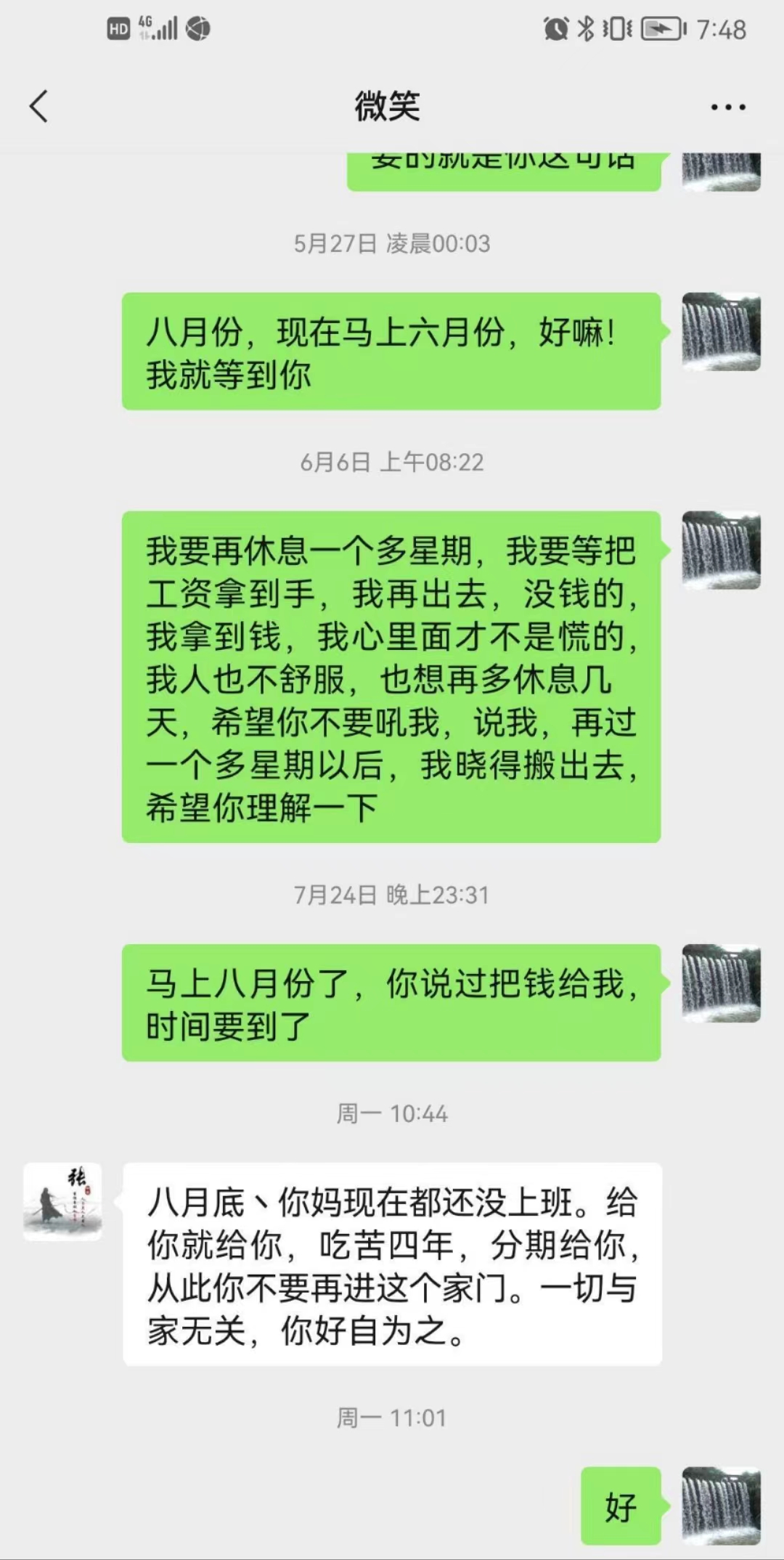This screenshot has height=1560, width=784.
Task: Tap the waterfall avatar beside the 八月份 message
Action: pos(721,332)
